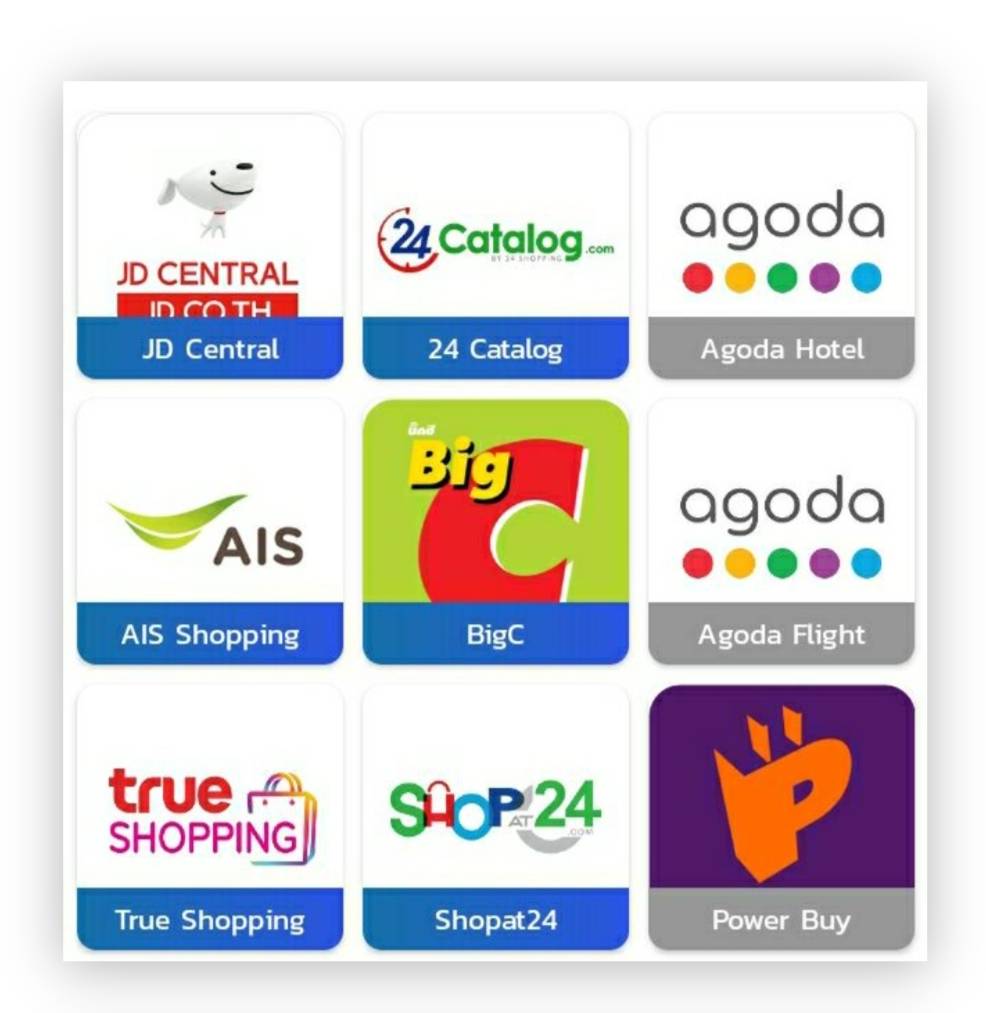The height and width of the screenshot is (1013, 986).
Task: Open the JD Central shop tile
Action: (x=210, y=246)
